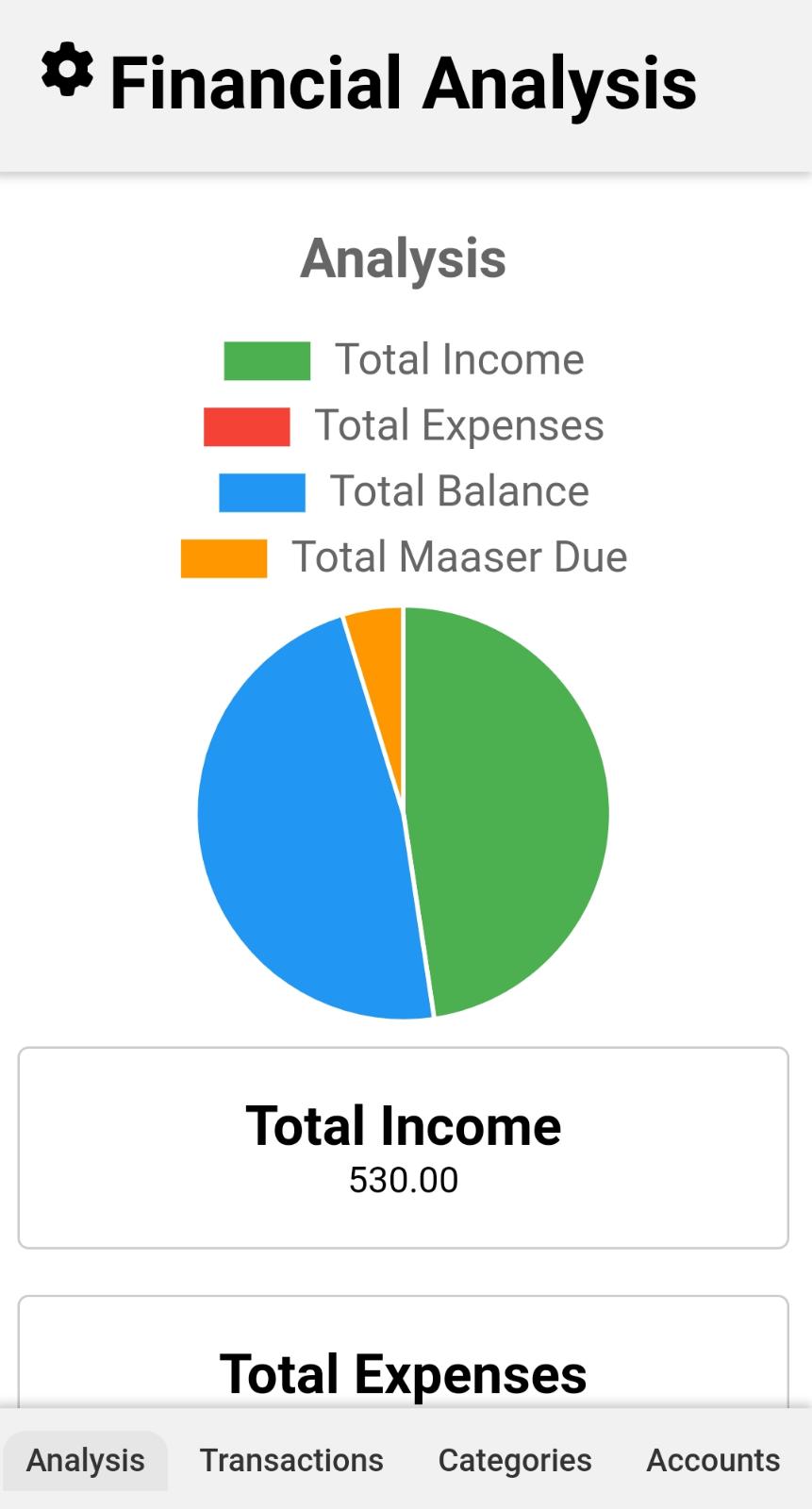Hide Total Expenses via the chart legend
The height and width of the screenshot is (1509, 812).
click(404, 425)
